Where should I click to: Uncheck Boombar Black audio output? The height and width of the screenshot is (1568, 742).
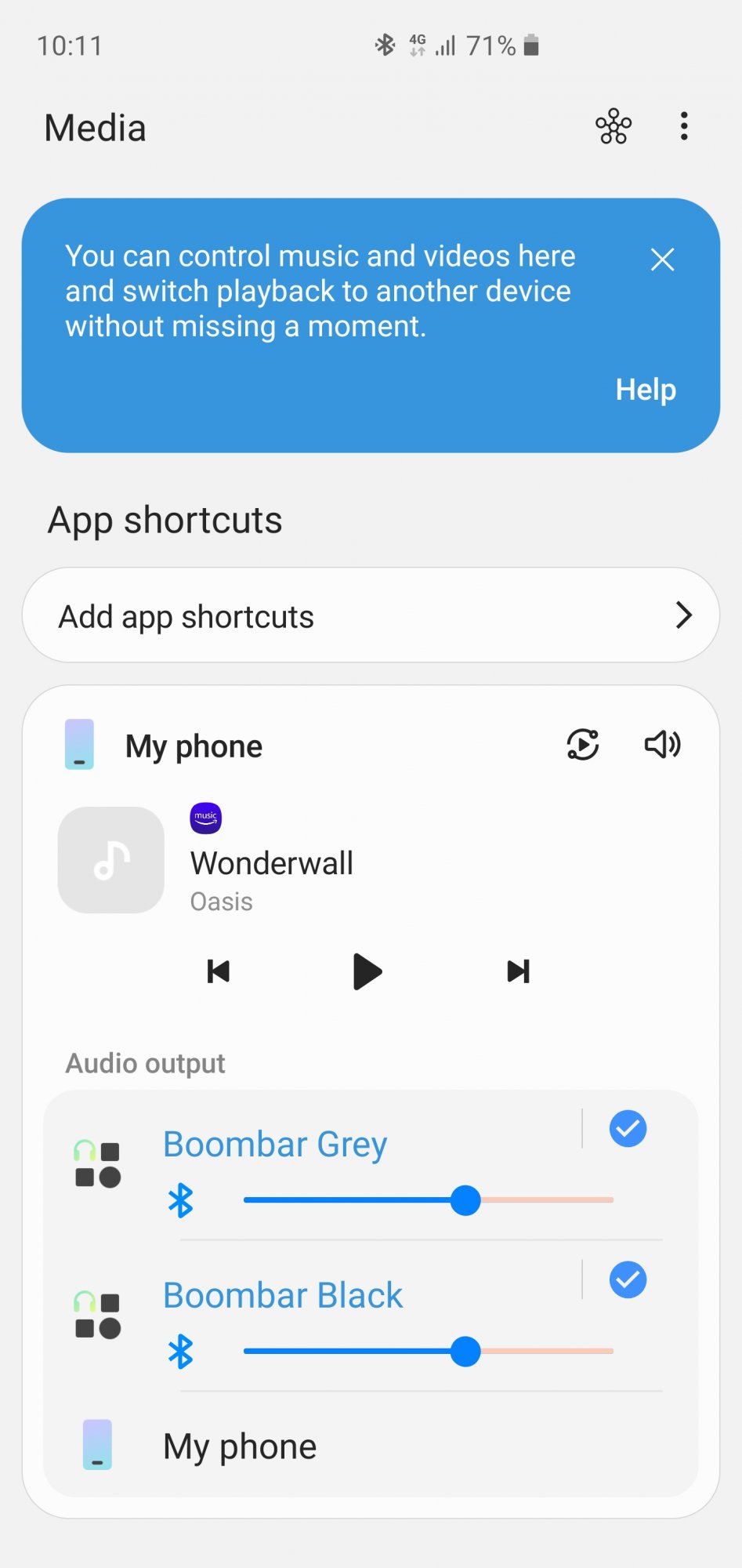click(x=628, y=1280)
